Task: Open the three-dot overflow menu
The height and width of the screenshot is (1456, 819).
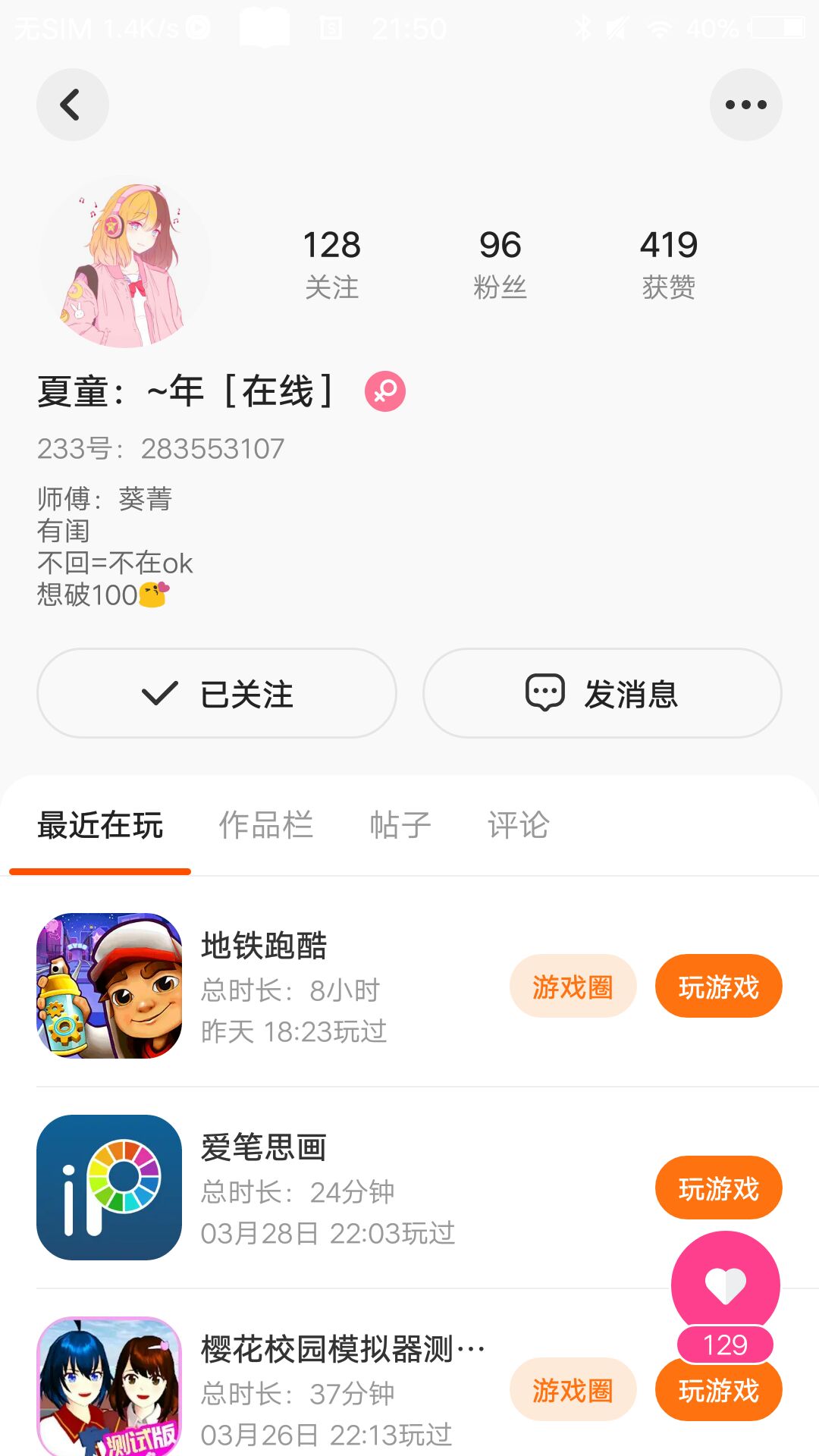Action: click(x=745, y=105)
